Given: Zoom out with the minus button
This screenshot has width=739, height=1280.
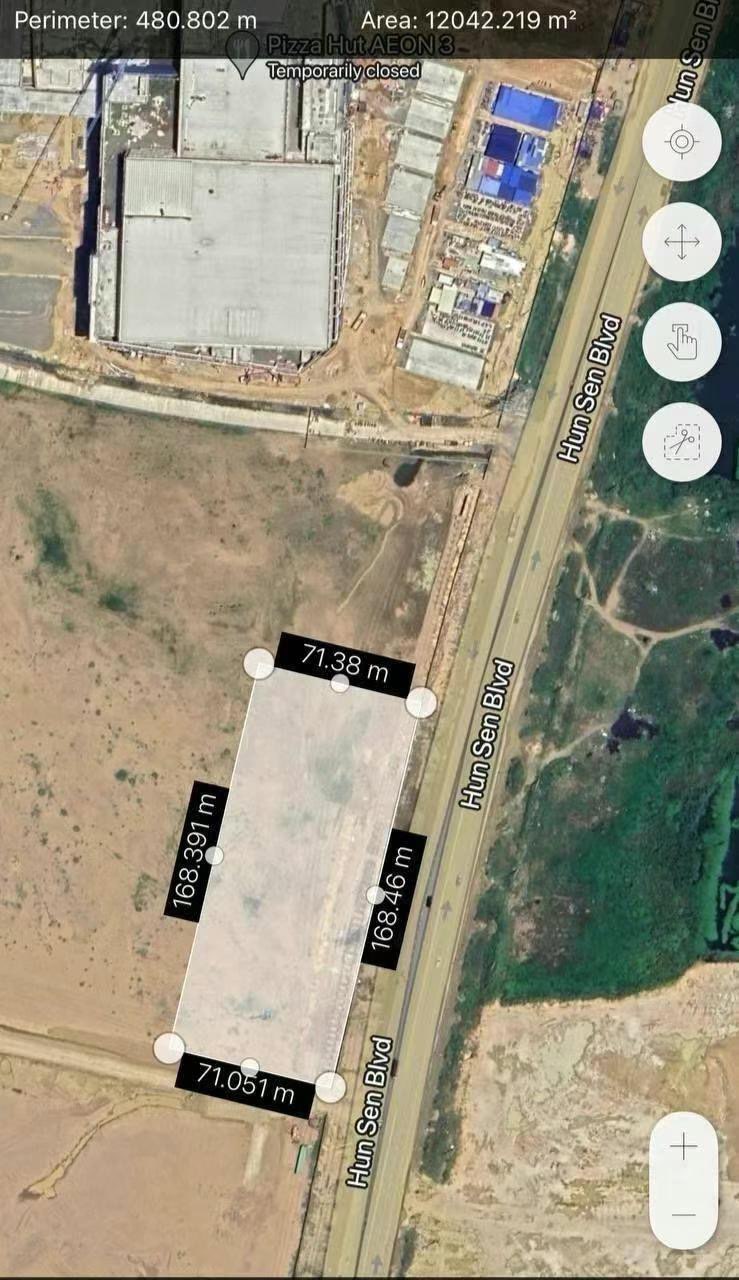Looking at the screenshot, I should pos(683,1214).
